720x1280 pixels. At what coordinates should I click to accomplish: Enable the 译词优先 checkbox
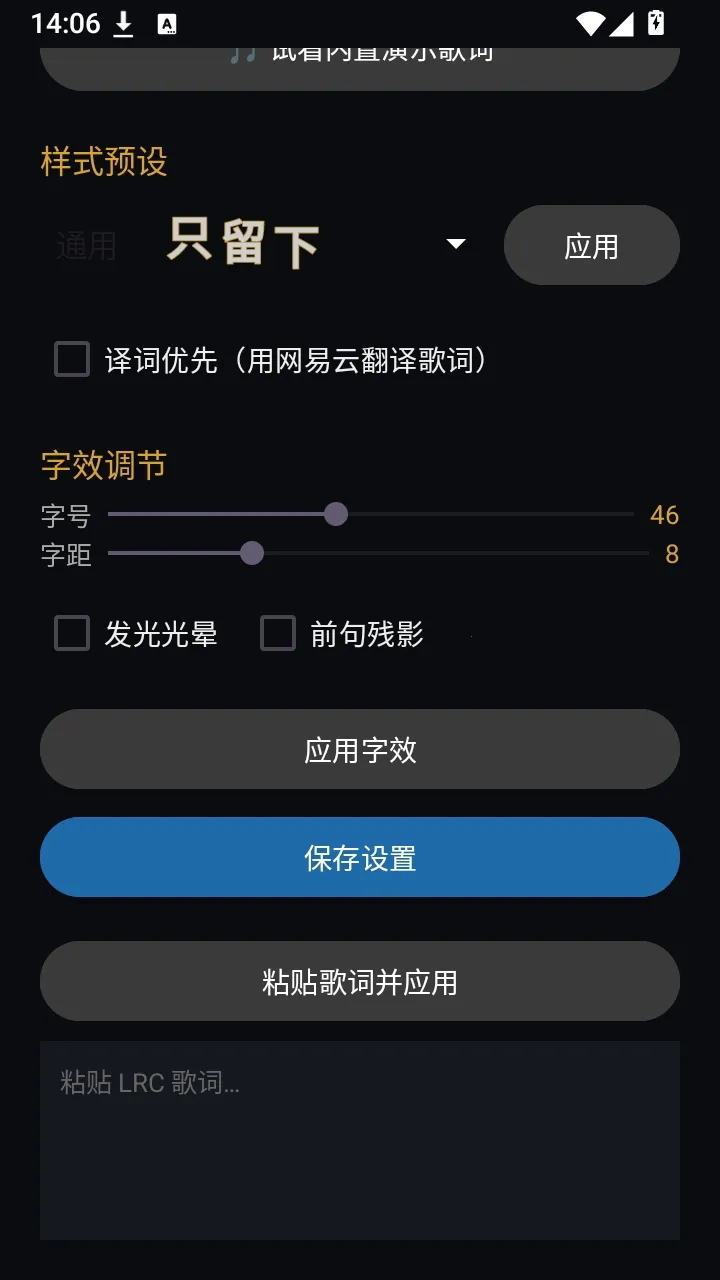tap(72, 359)
